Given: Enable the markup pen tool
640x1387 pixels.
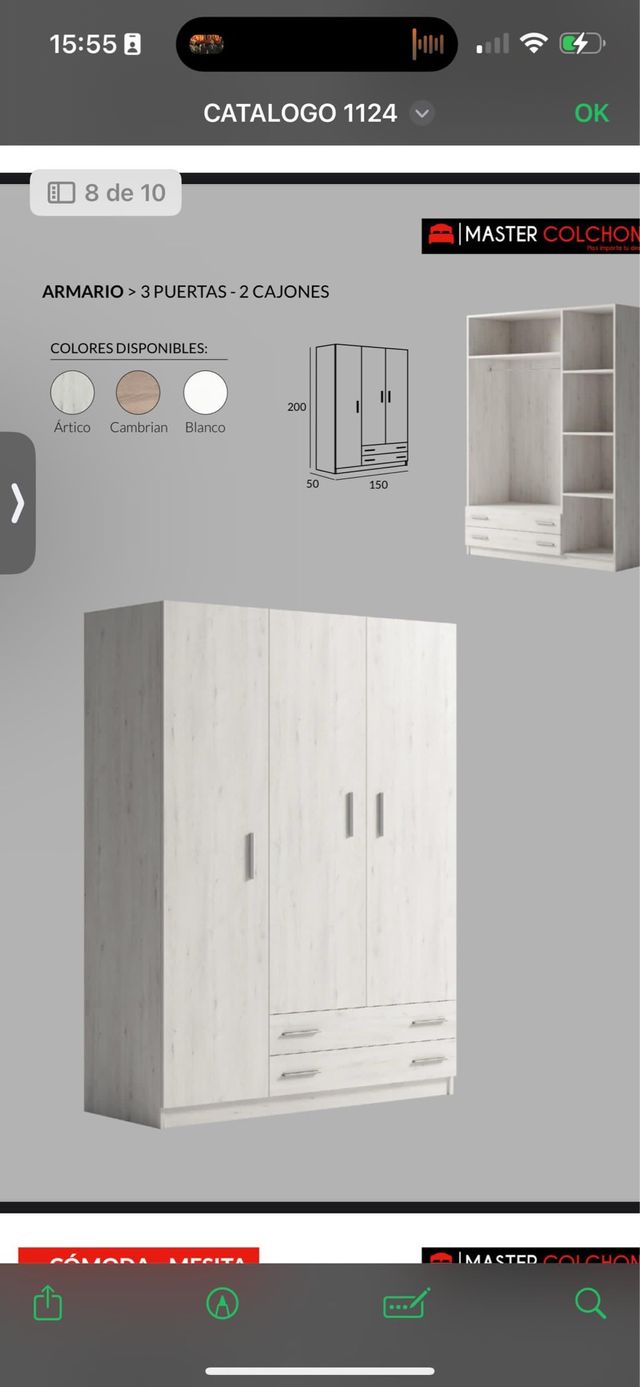Looking at the screenshot, I should tap(222, 1303).
